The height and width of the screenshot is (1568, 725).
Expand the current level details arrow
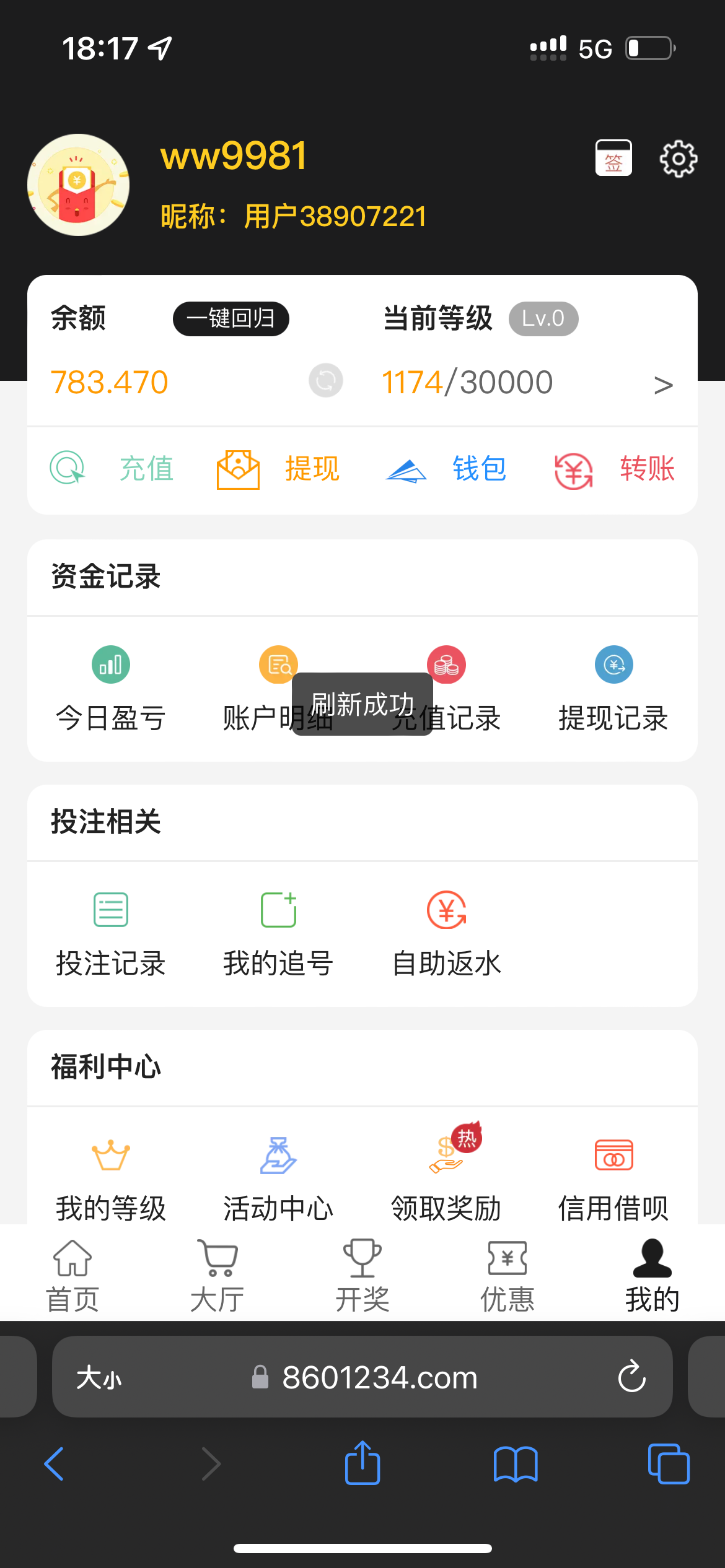click(663, 385)
